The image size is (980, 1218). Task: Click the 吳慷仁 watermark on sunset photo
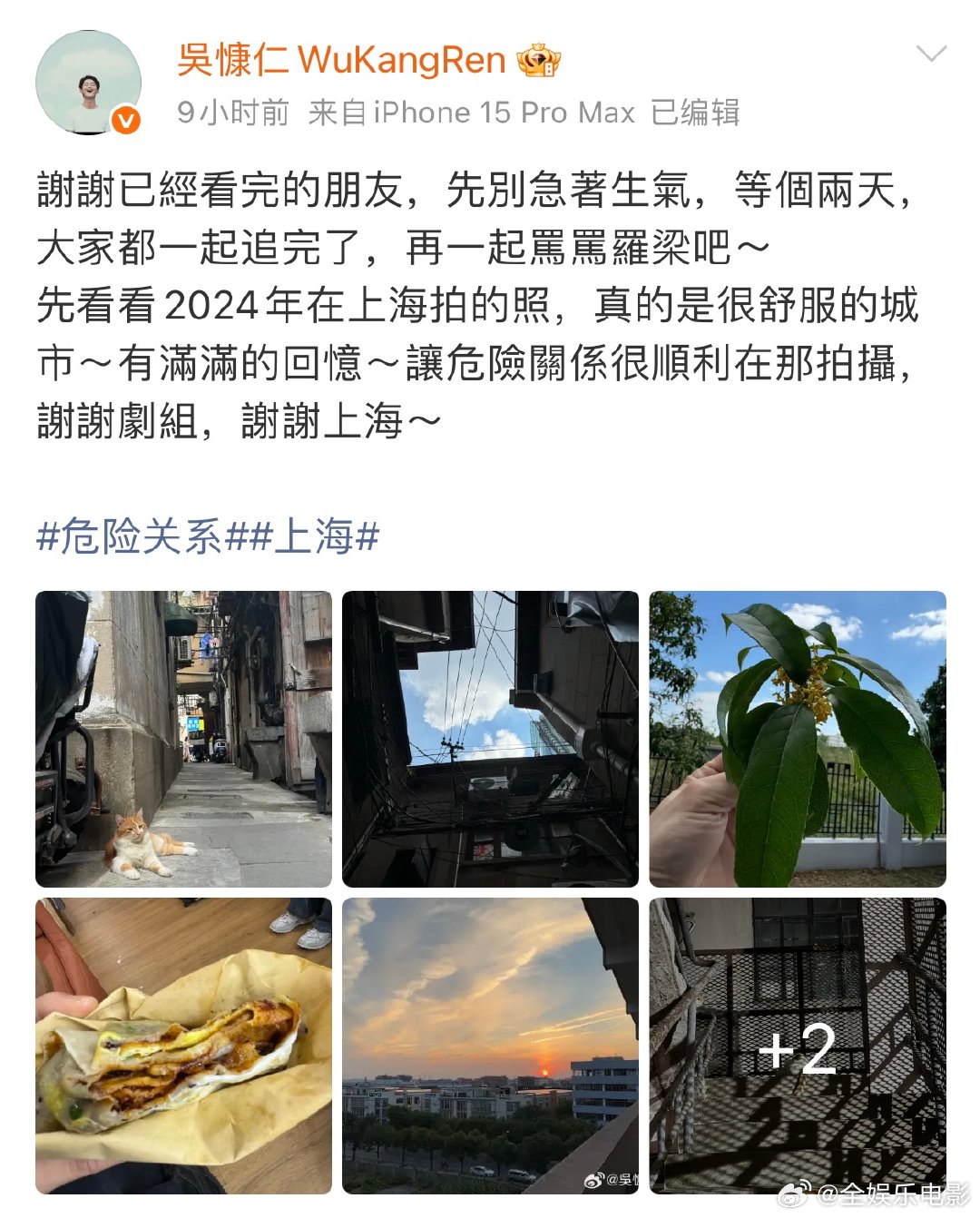tap(614, 1179)
